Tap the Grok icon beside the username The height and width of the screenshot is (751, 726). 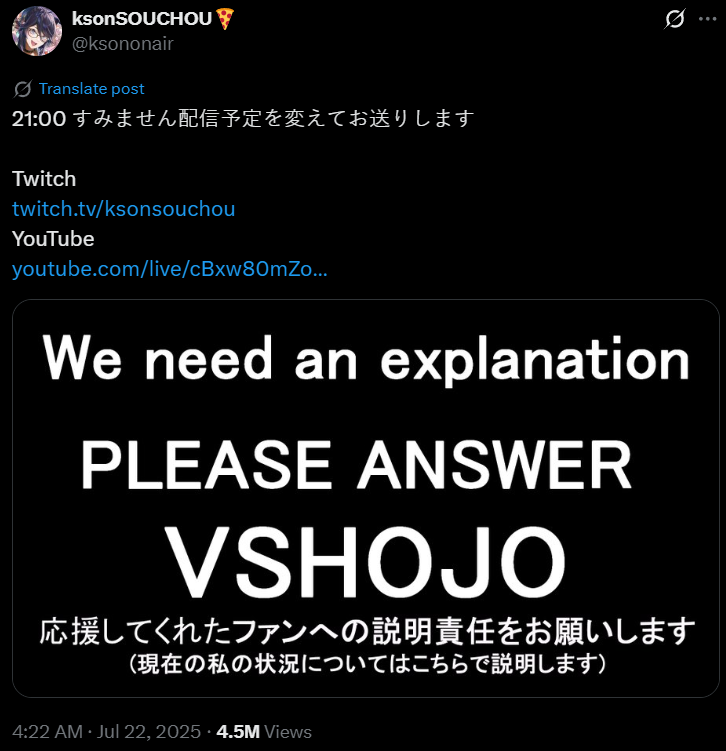pos(674,18)
